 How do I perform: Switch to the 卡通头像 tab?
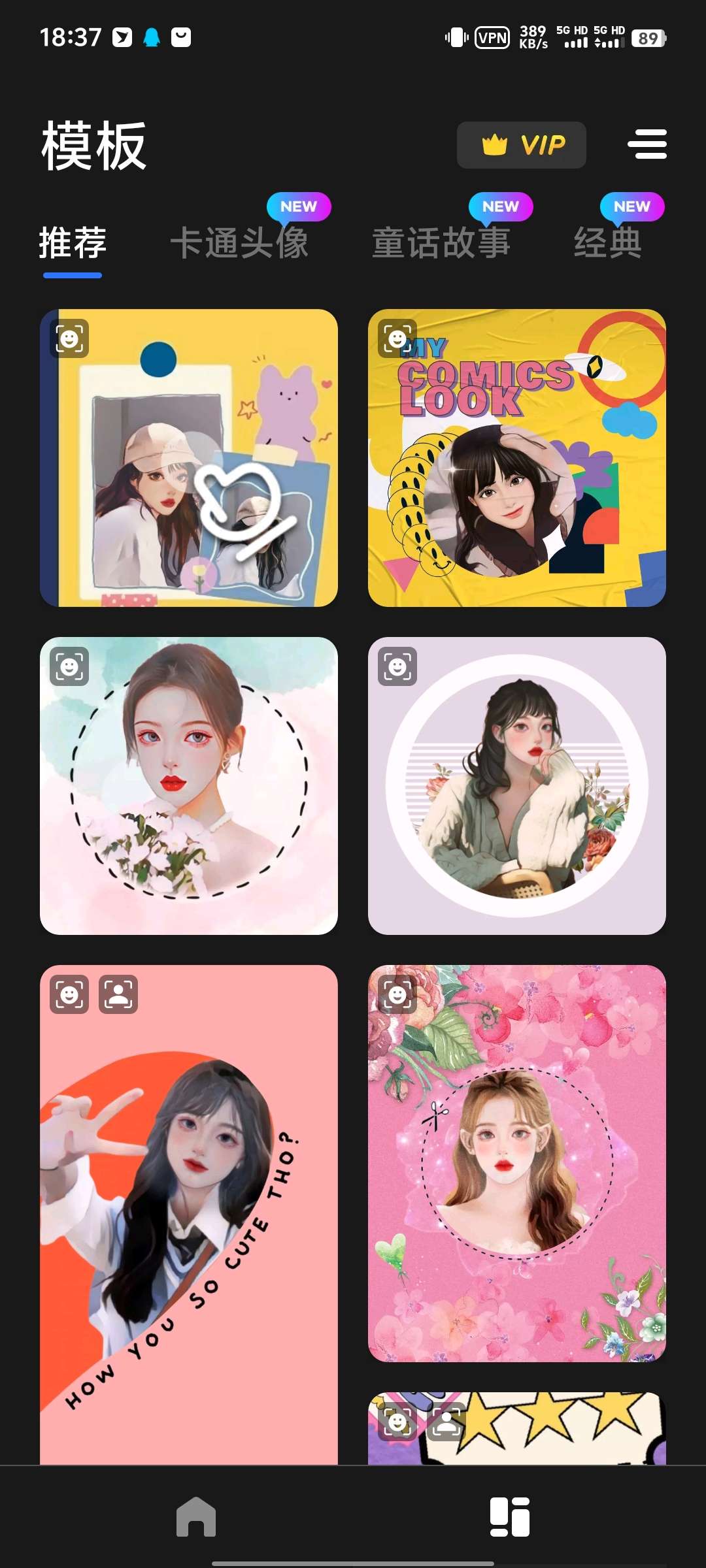[x=239, y=244]
